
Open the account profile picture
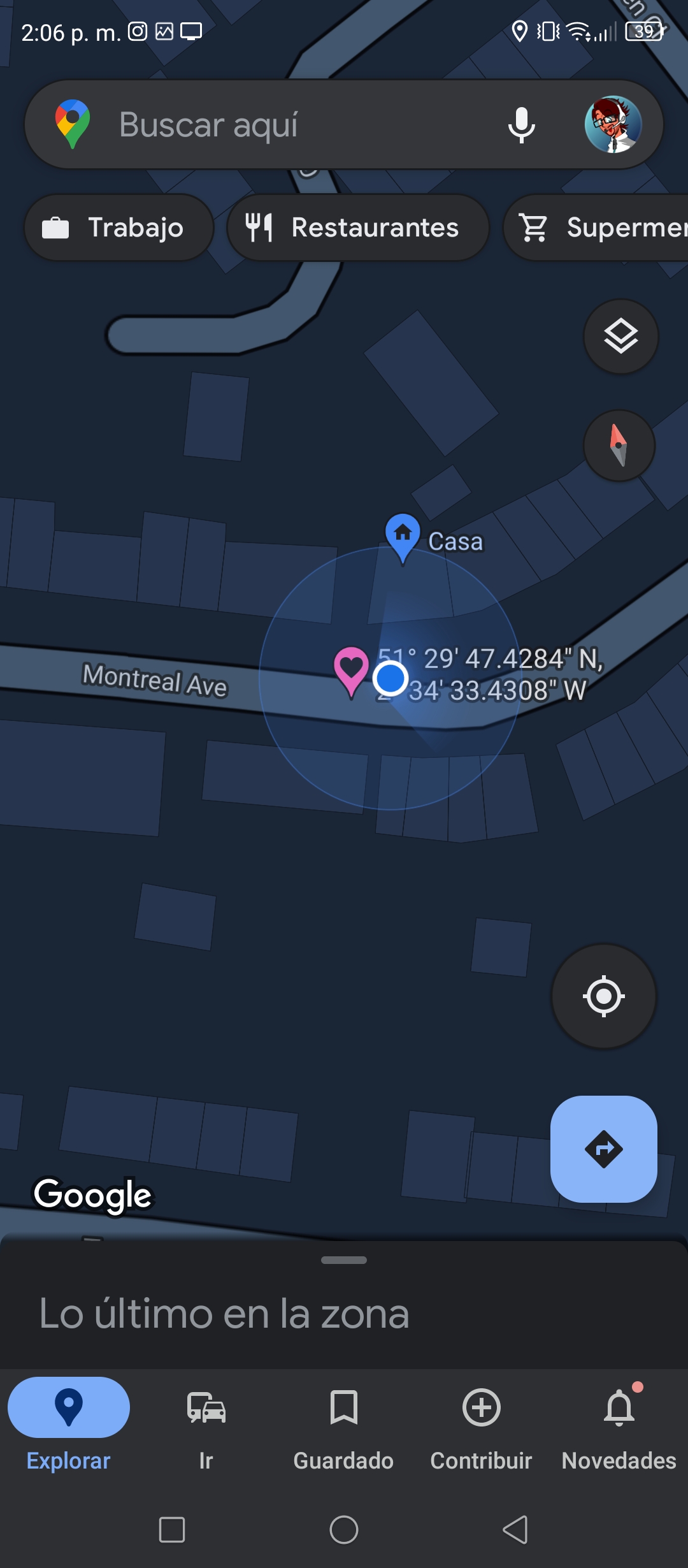click(613, 124)
